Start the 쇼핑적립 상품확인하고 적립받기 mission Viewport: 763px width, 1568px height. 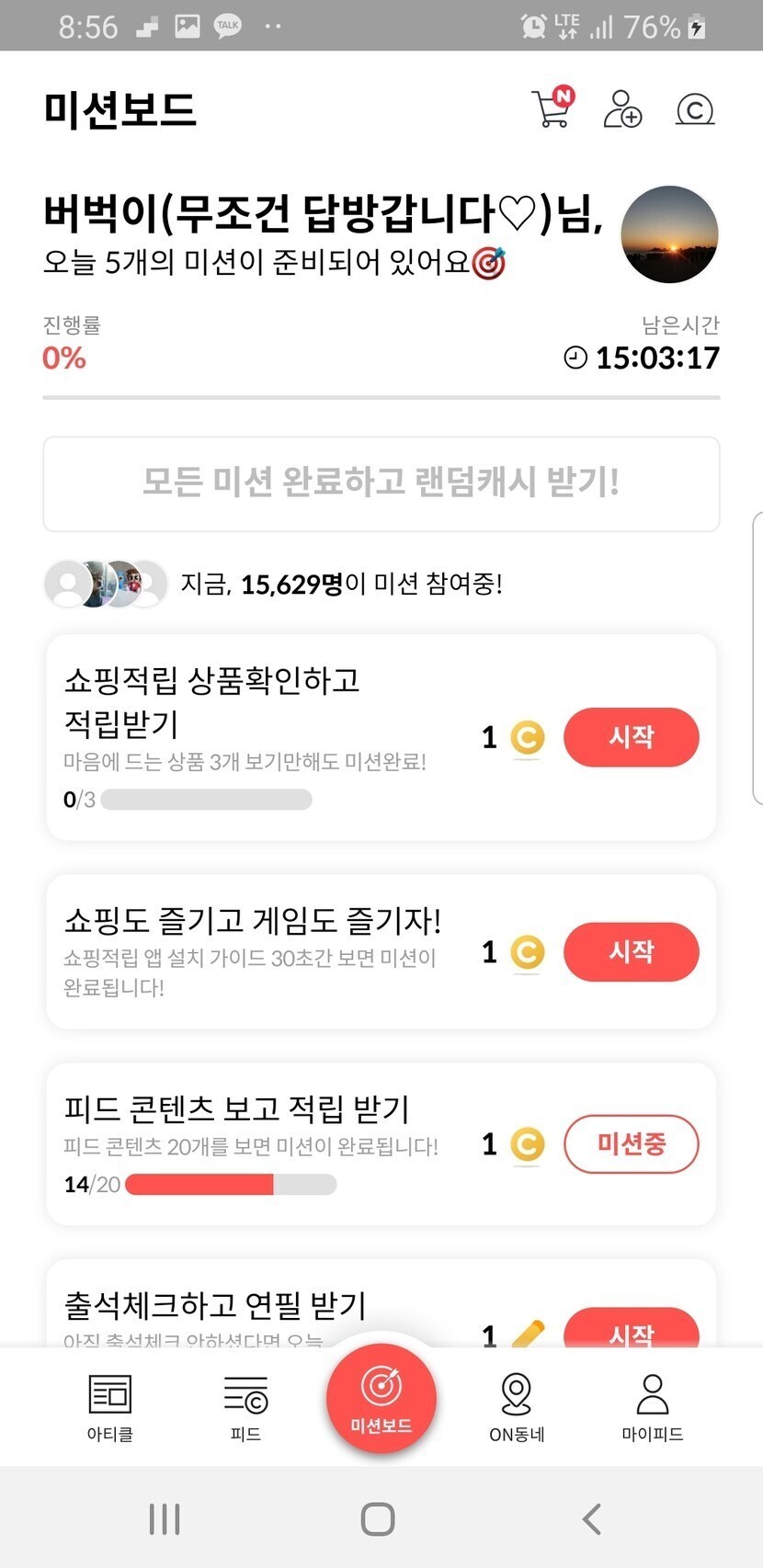[631, 737]
